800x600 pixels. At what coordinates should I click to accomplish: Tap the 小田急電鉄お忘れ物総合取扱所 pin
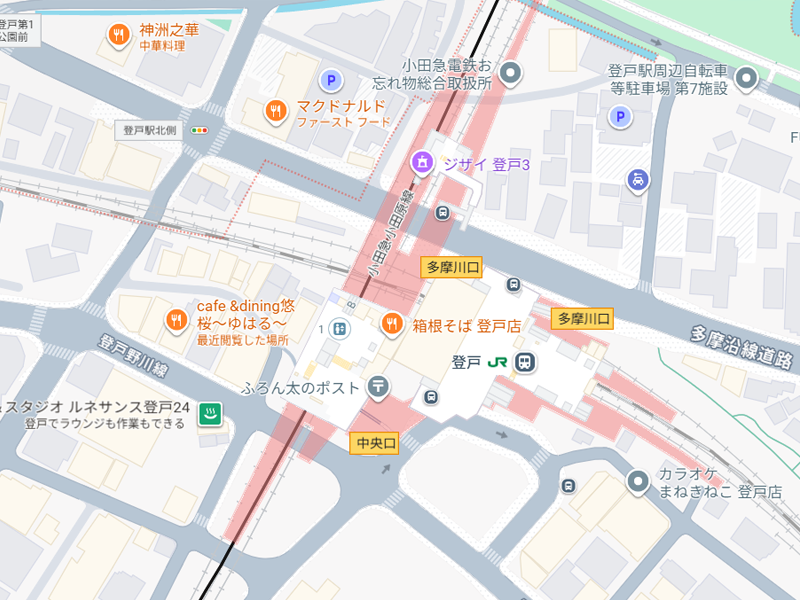(x=511, y=72)
